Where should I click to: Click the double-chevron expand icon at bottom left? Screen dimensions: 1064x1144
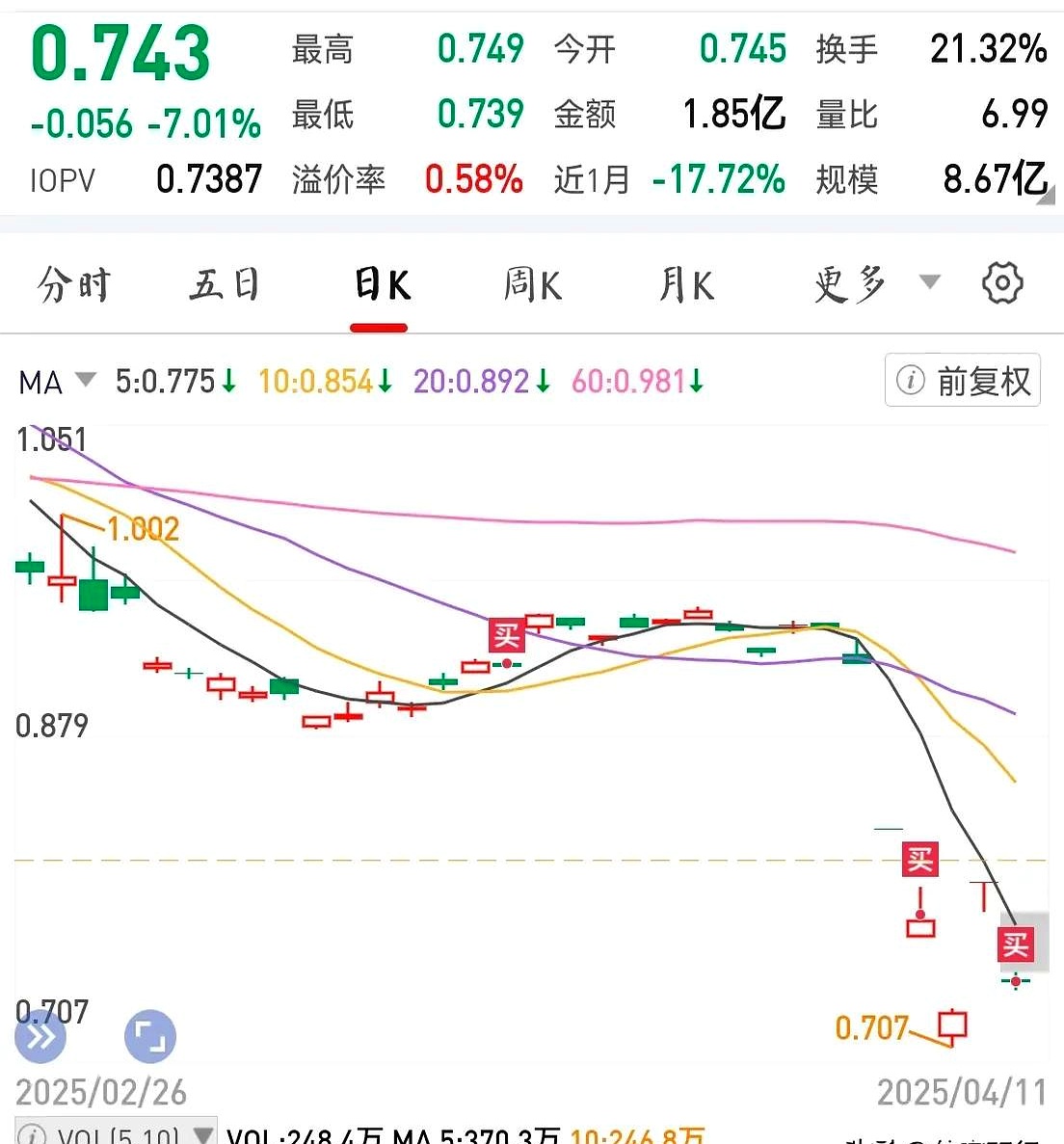tap(40, 1037)
